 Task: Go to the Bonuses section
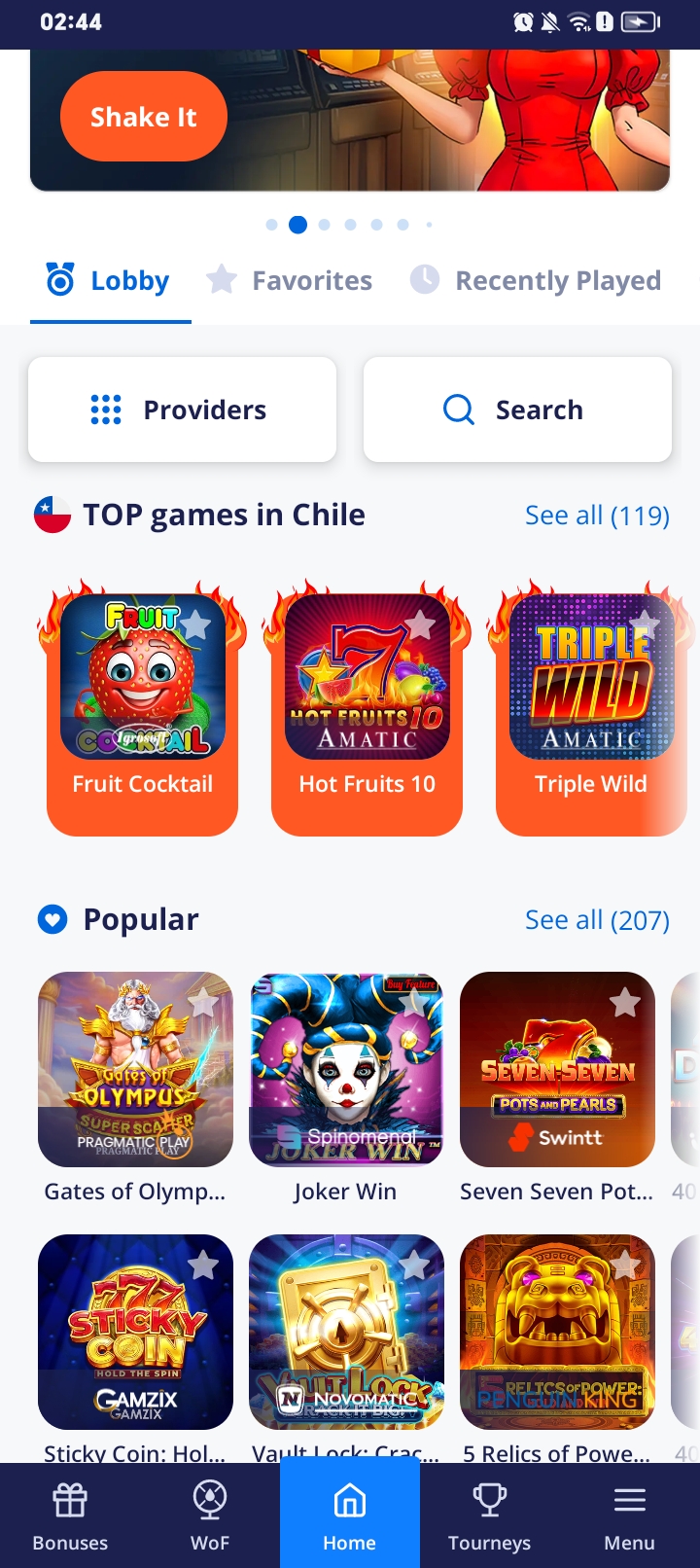pyautogui.click(x=70, y=1515)
